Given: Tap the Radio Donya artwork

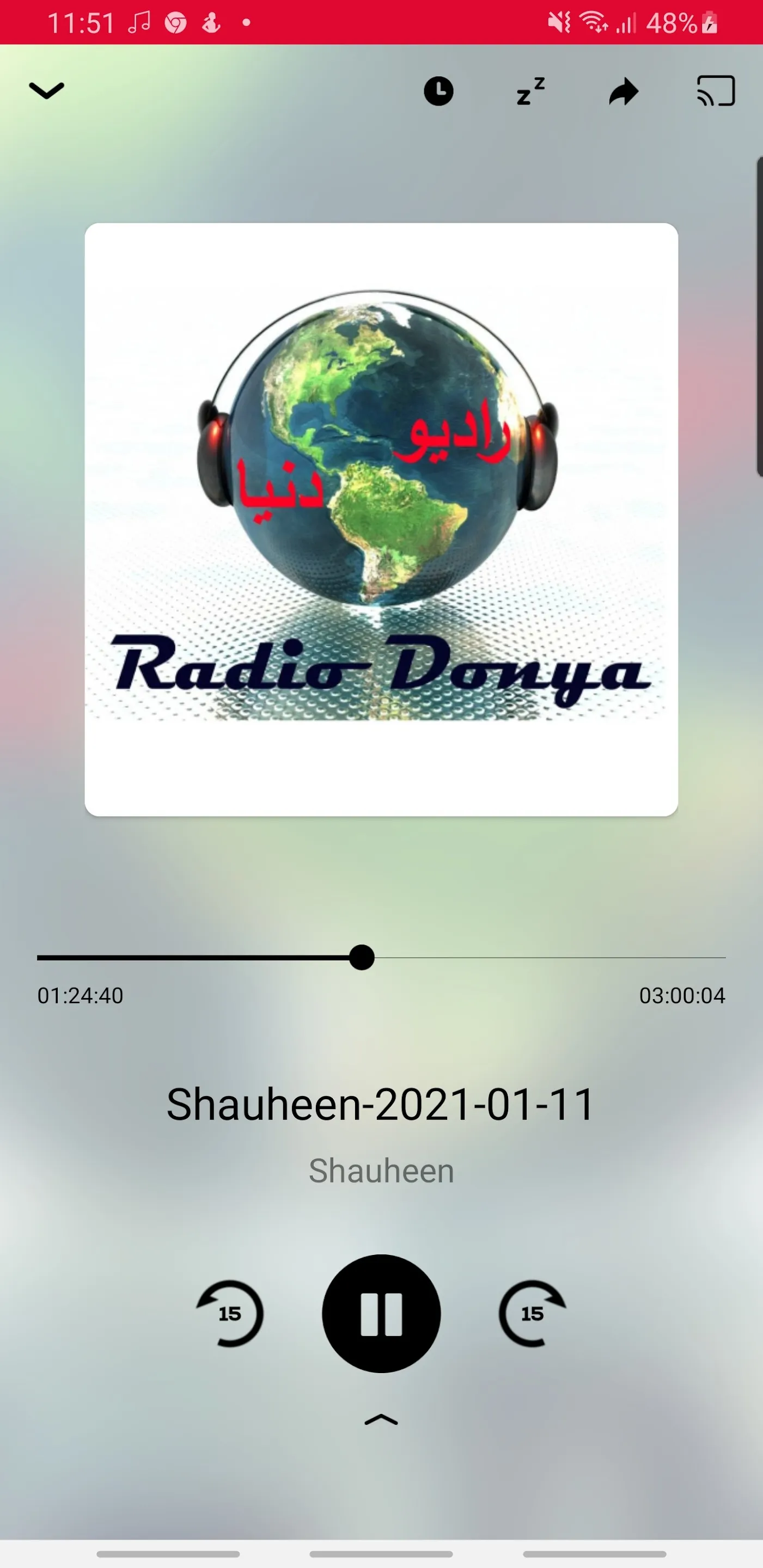Looking at the screenshot, I should point(381,519).
